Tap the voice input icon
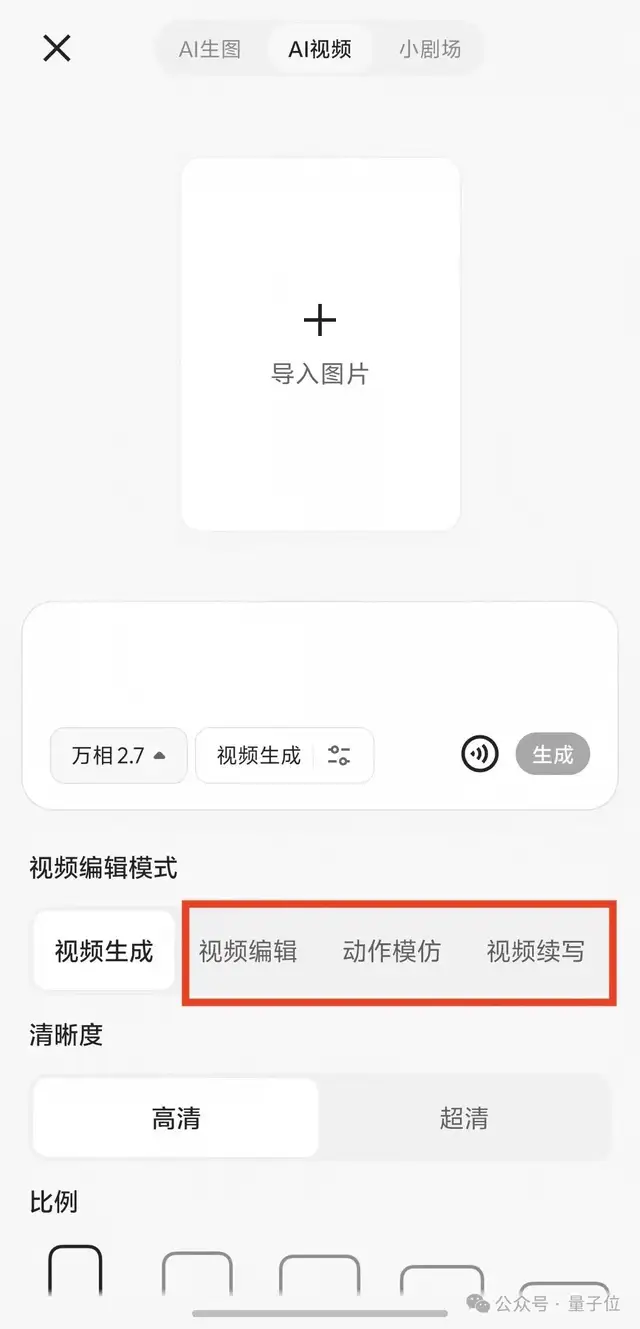 [480, 754]
